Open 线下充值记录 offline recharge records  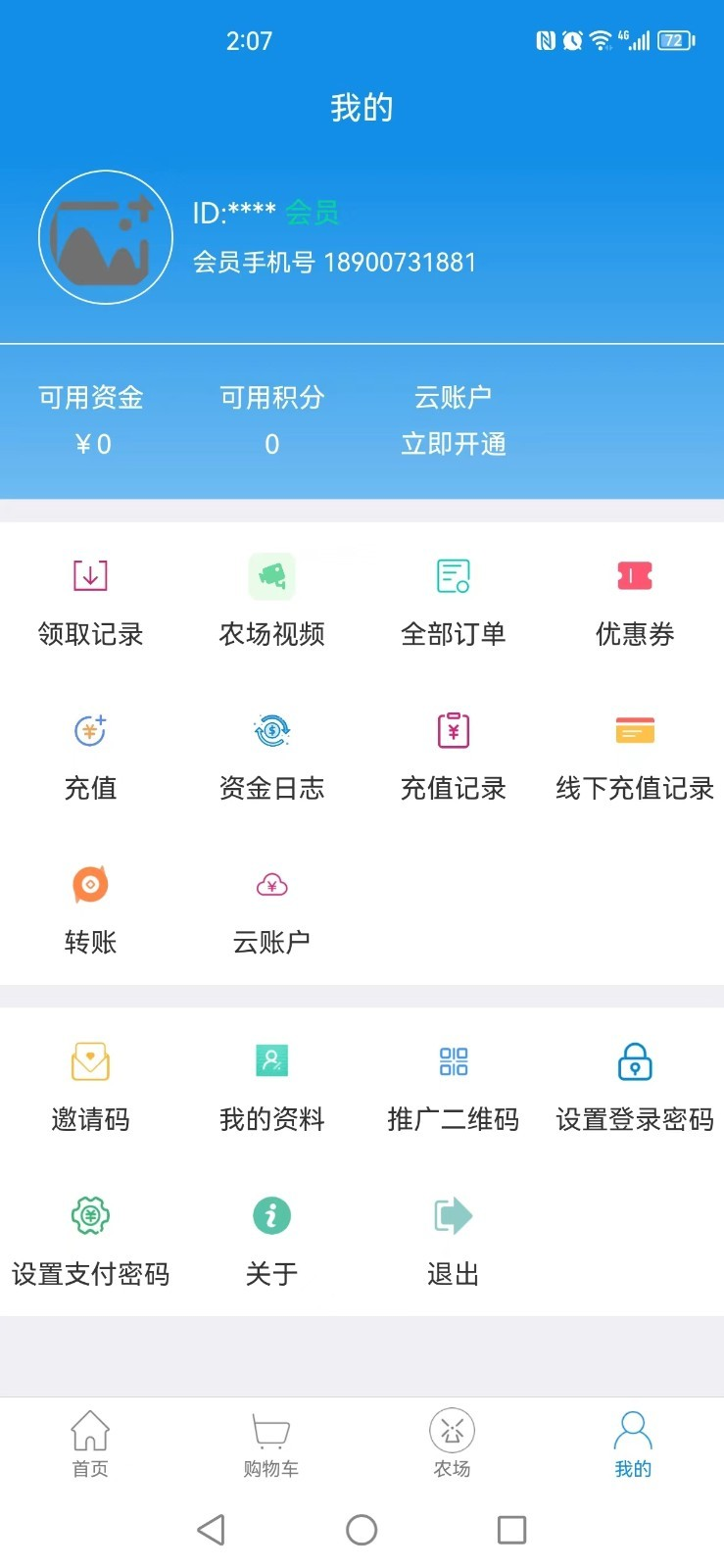(x=633, y=755)
